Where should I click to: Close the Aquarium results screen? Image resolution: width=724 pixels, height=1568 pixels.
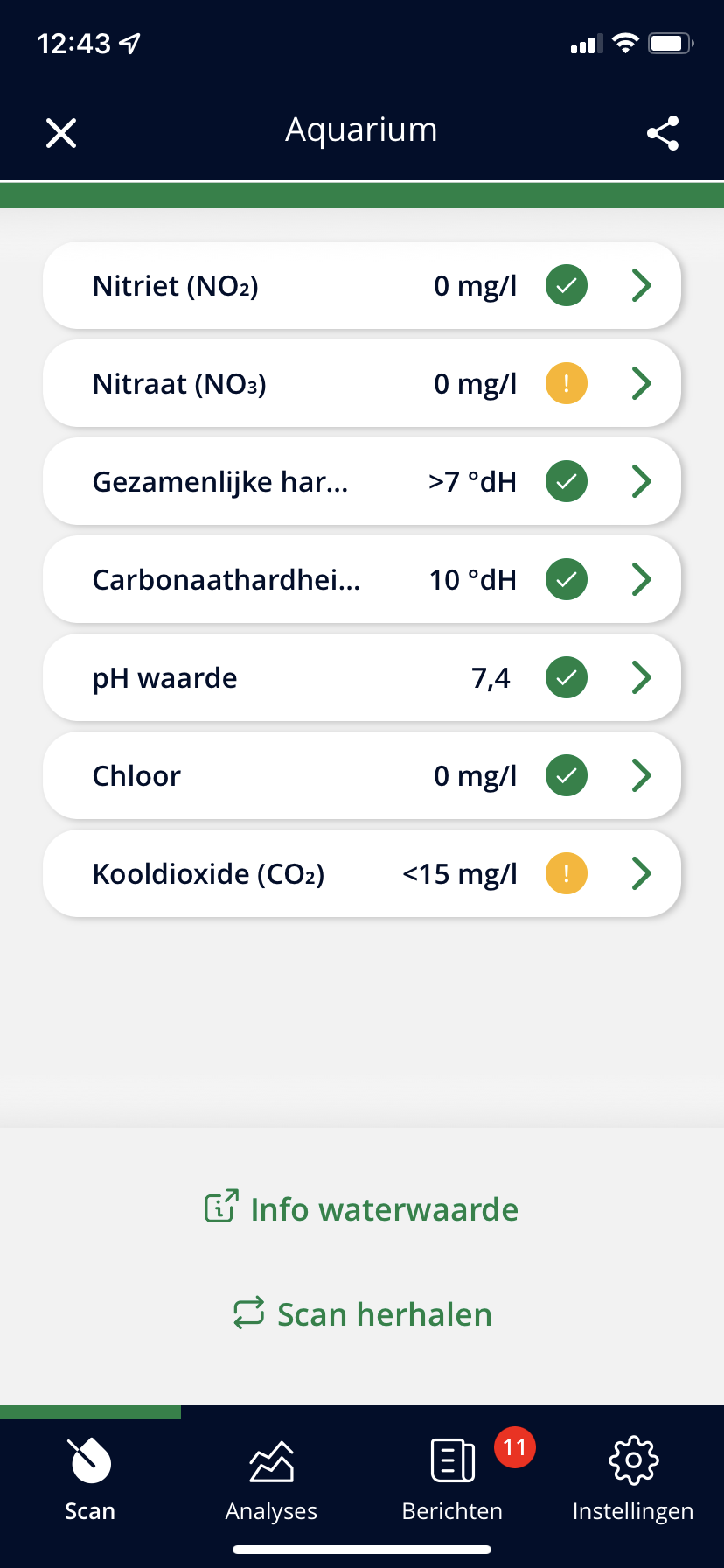click(x=61, y=133)
